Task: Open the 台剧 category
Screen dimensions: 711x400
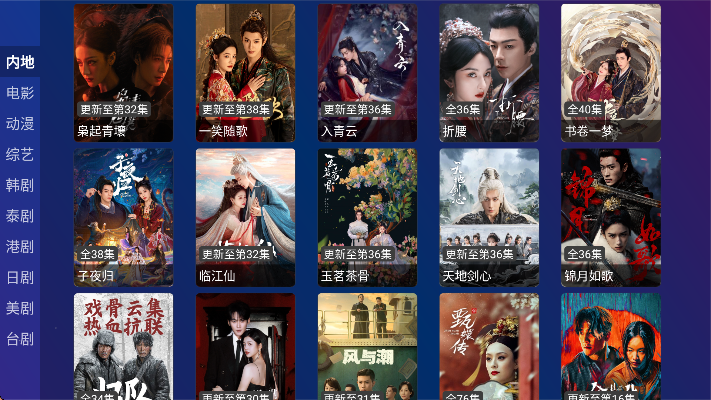Action: 20,338
